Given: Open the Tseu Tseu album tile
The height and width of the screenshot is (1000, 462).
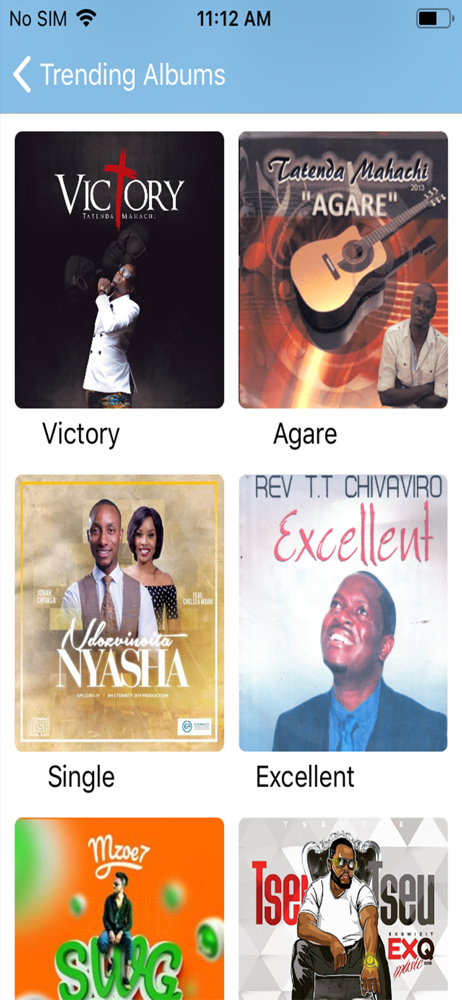Looking at the screenshot, I should point(343,909).
